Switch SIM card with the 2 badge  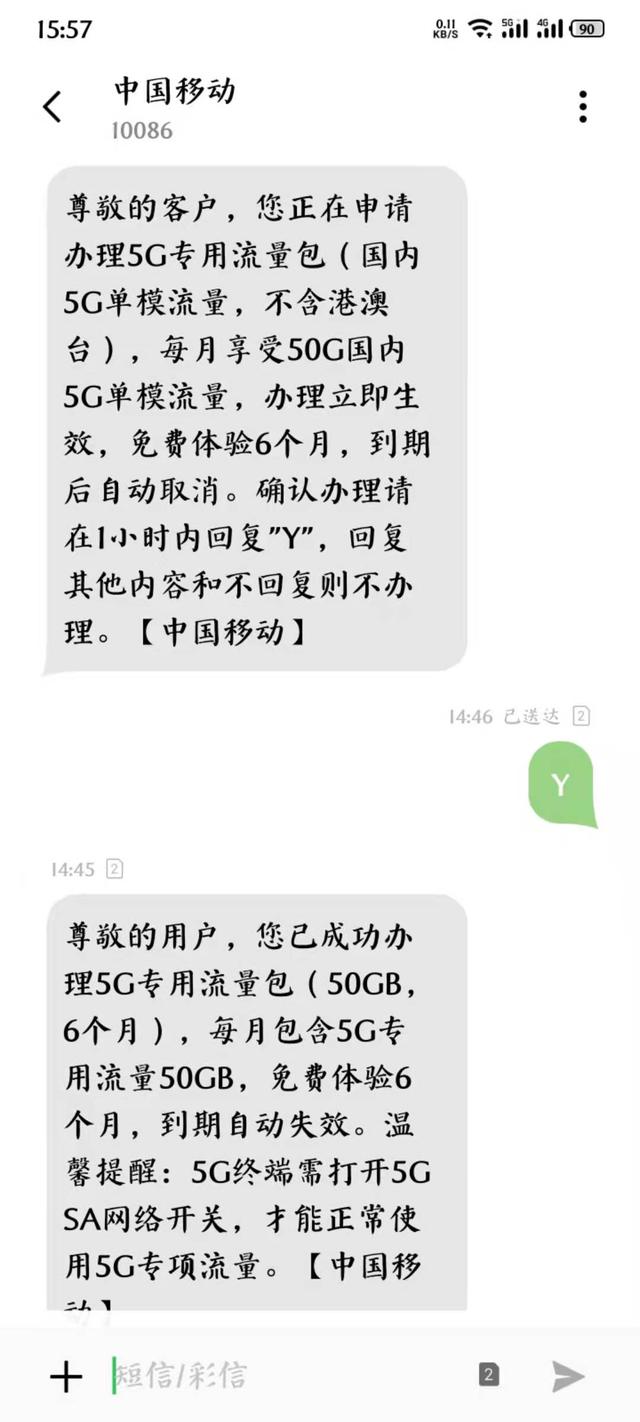pos(488,1375)
